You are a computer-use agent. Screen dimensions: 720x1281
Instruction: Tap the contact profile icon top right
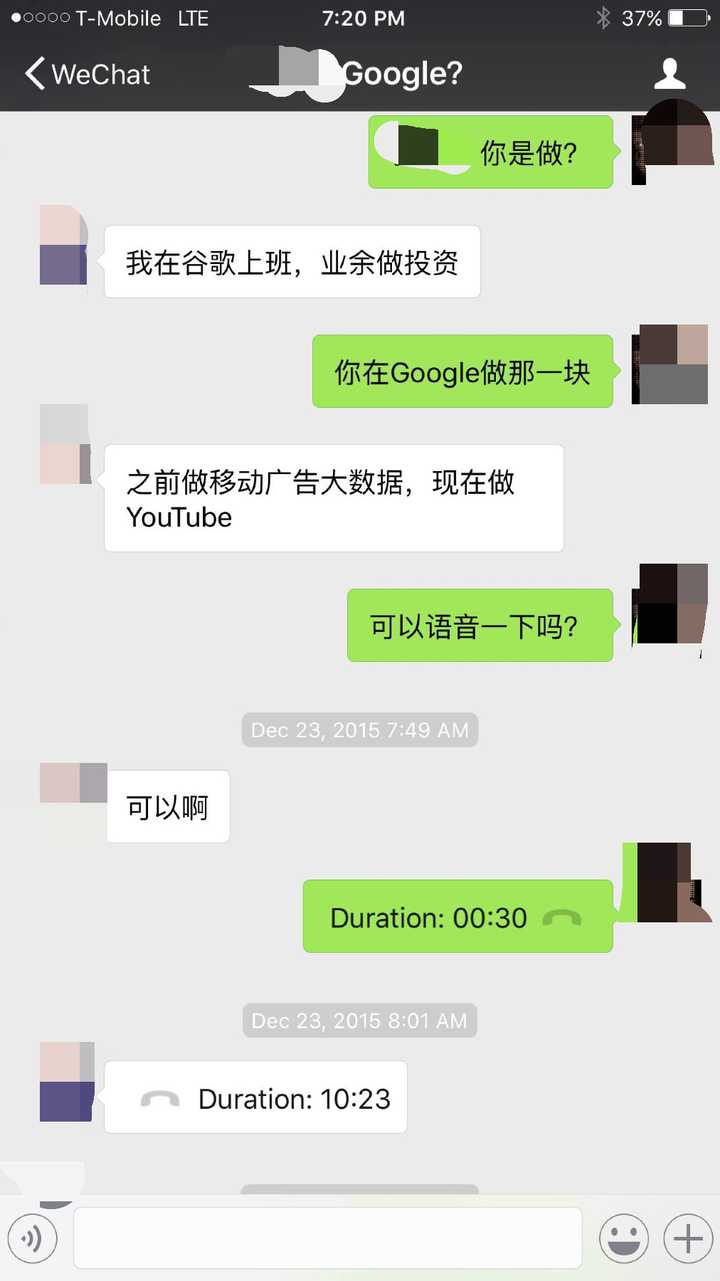point(669,73)
